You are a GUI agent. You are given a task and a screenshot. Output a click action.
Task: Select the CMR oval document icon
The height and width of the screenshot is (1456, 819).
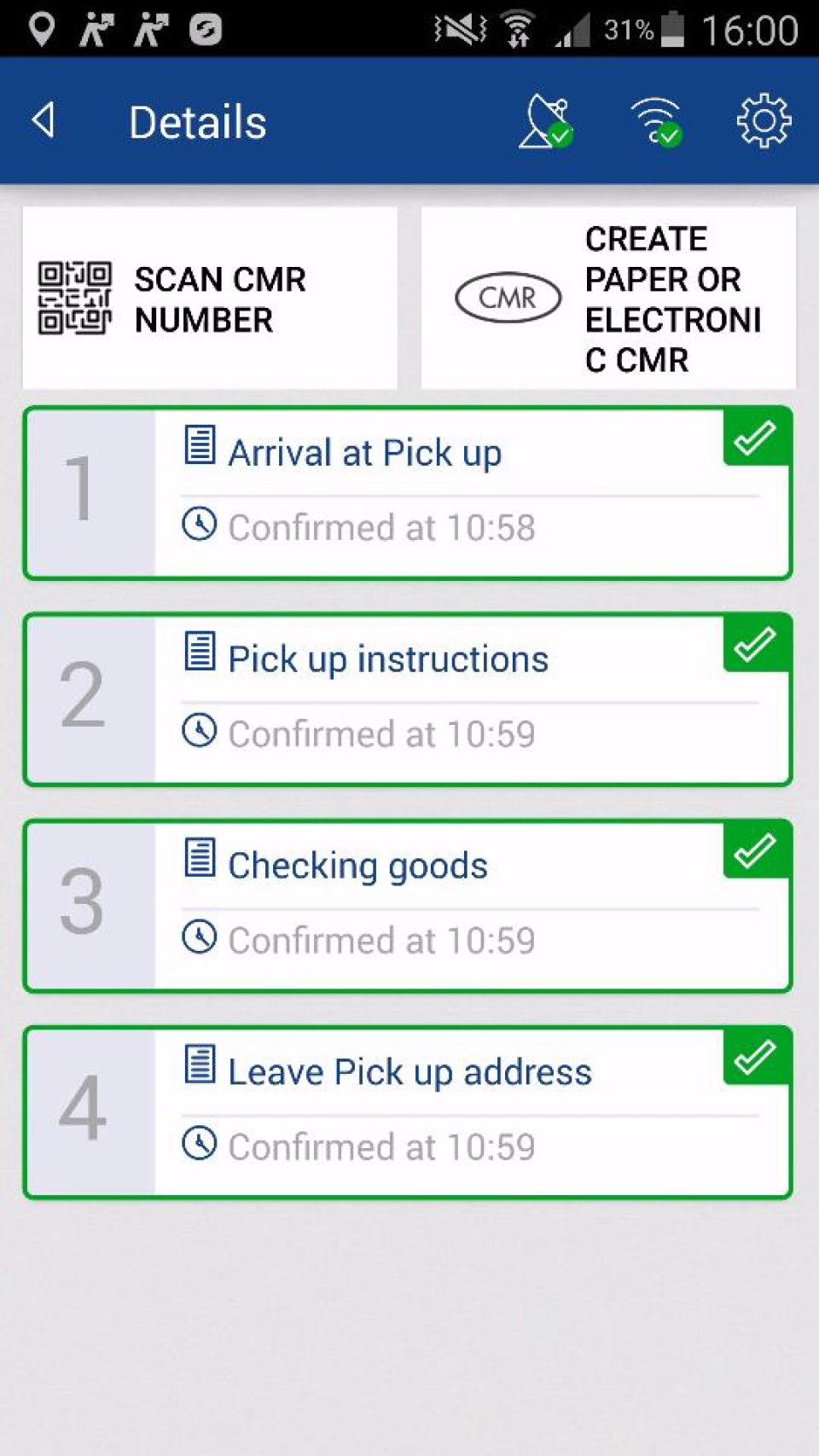(509, 298)
